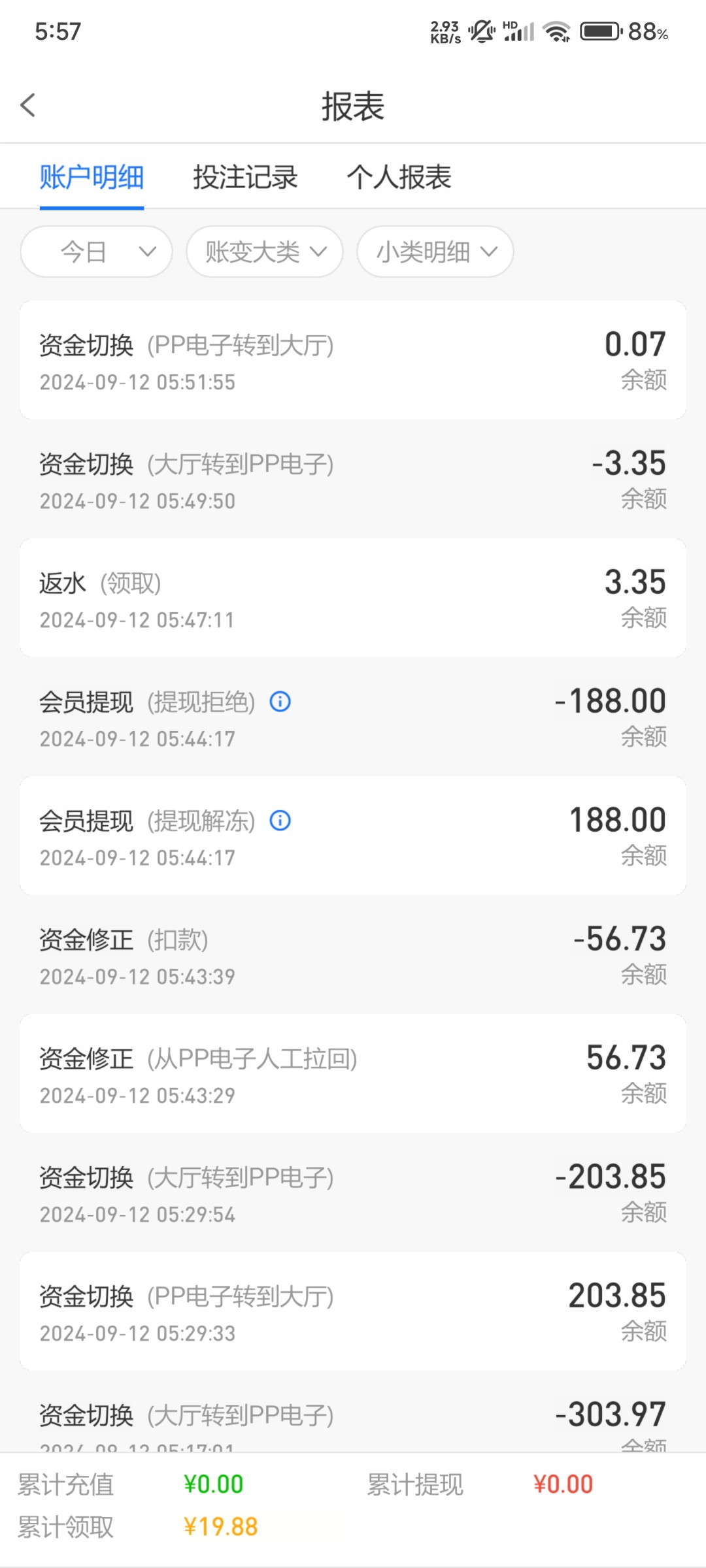The width and height of the screenshot is (706, 1568).
Task: Go back from the 报表 page
Action: 28,105
